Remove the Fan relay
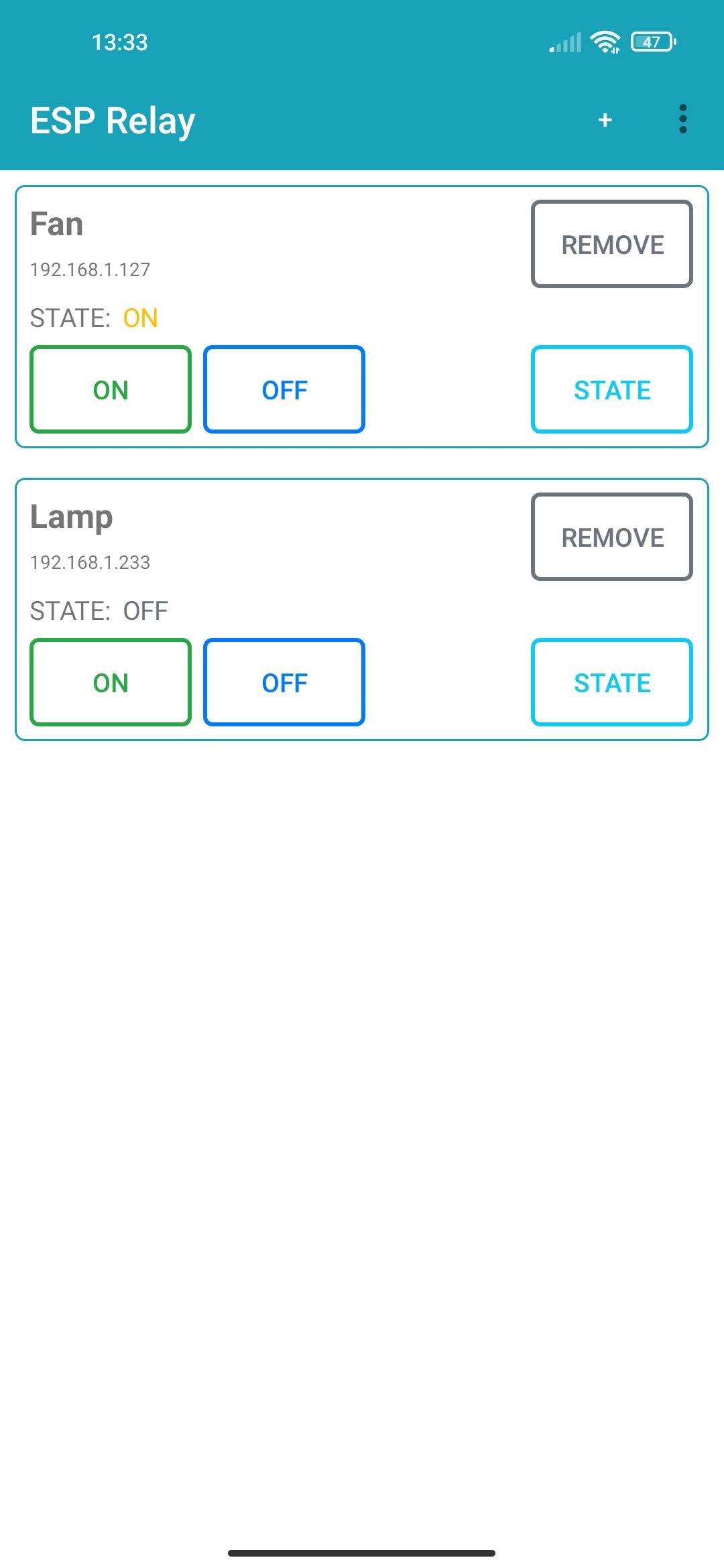 coord(612,244)
